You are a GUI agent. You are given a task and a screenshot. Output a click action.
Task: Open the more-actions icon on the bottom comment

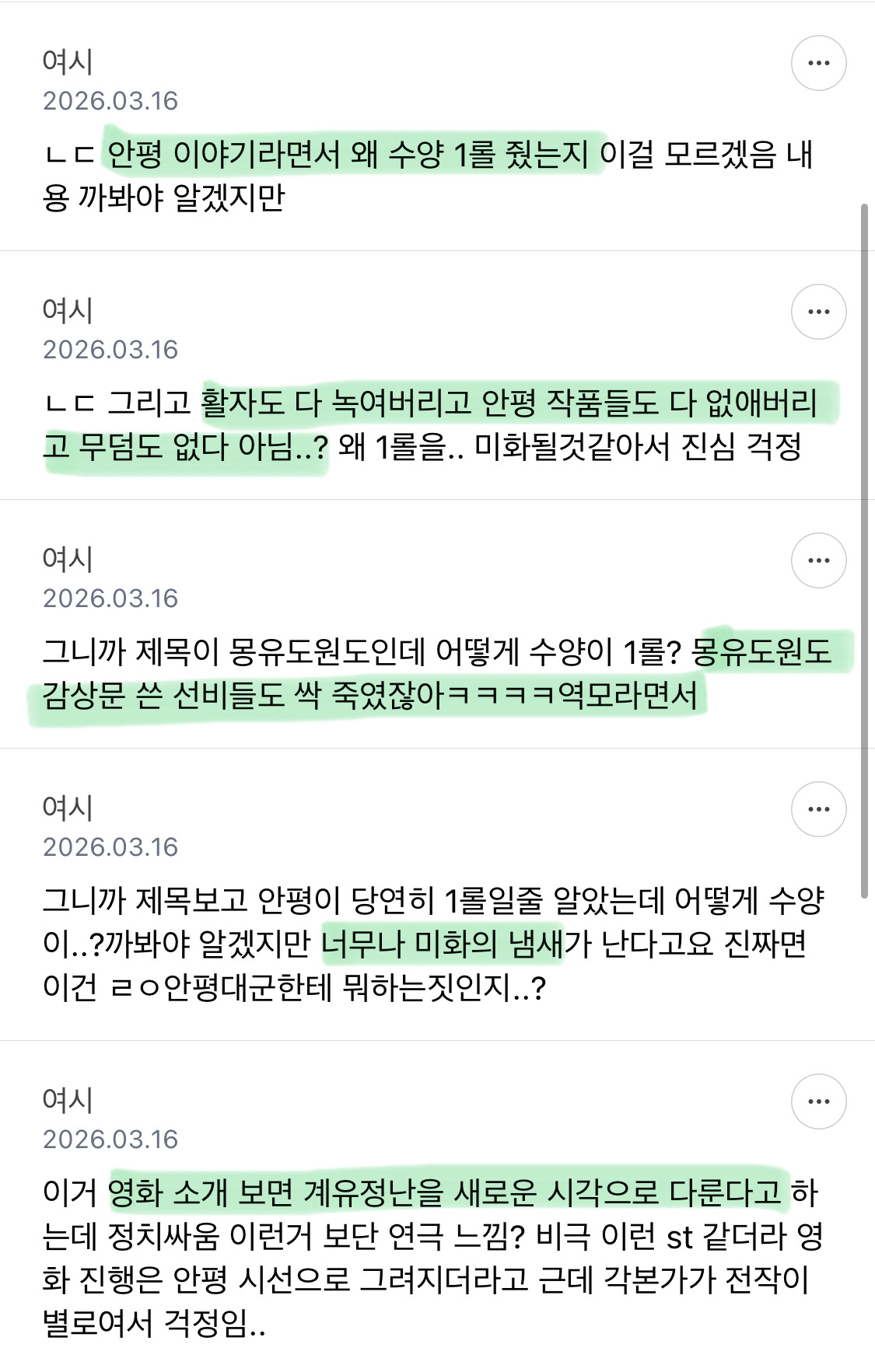(817, 1102)
